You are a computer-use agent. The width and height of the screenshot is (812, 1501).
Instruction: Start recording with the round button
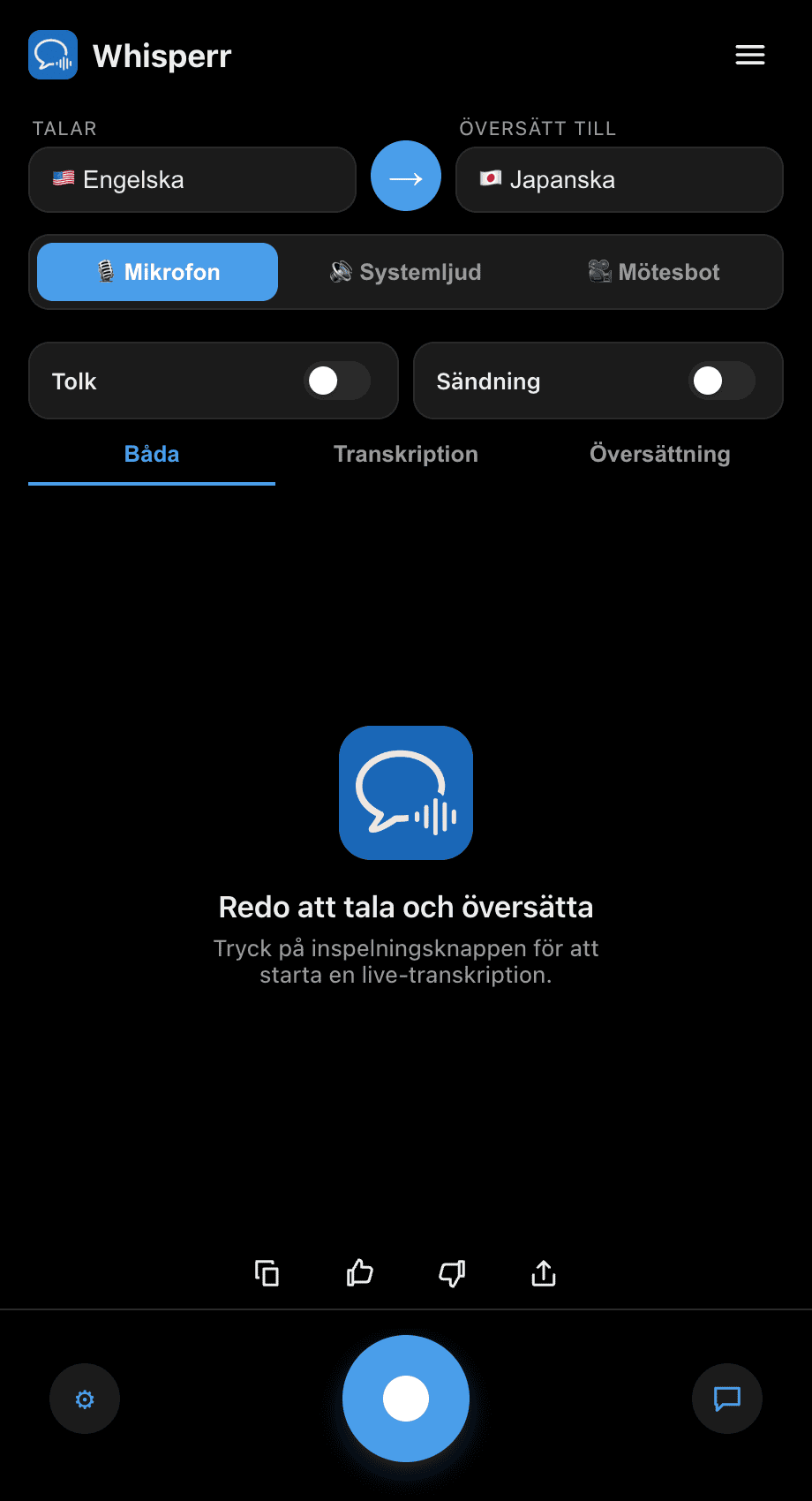[406, 1399]
